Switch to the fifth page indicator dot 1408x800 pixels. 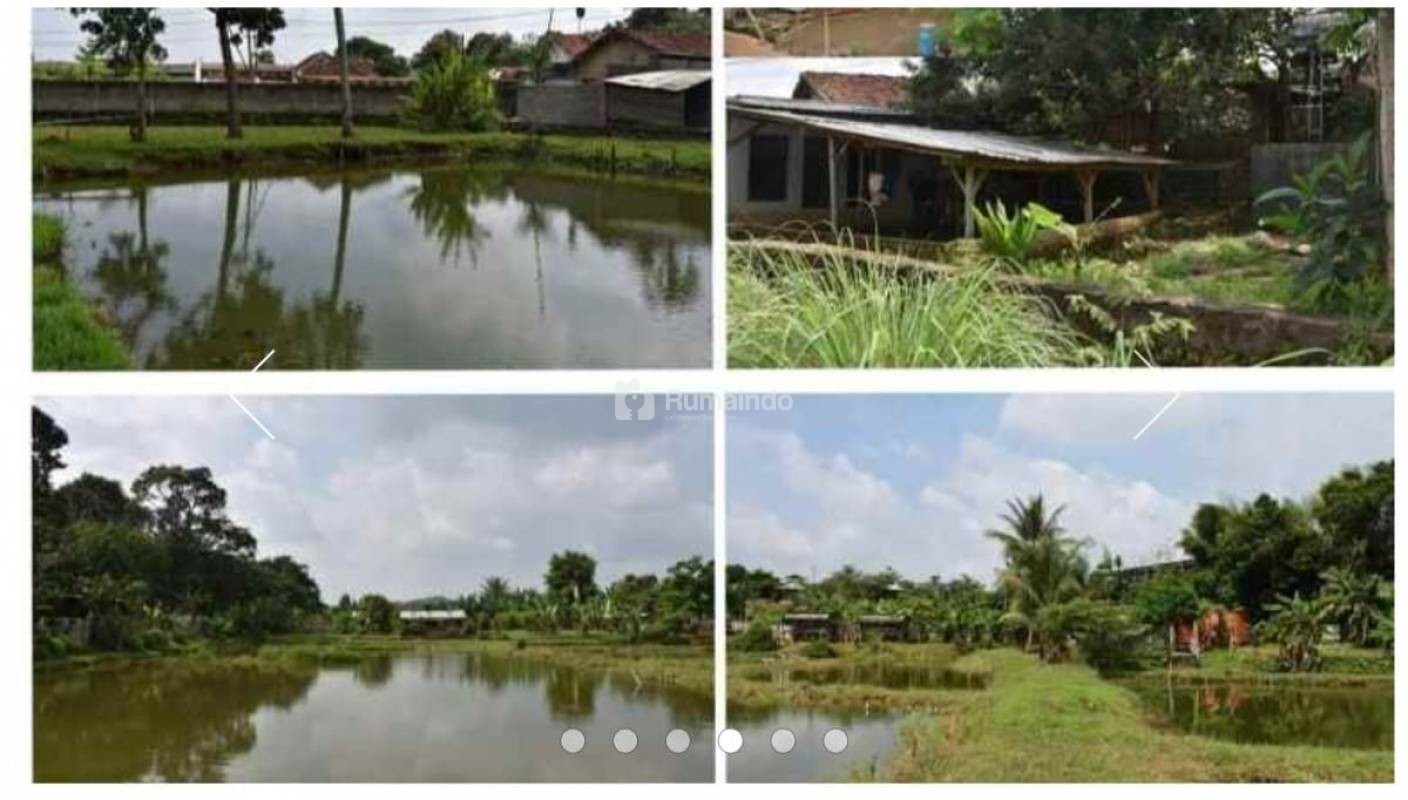coord(783,741)
